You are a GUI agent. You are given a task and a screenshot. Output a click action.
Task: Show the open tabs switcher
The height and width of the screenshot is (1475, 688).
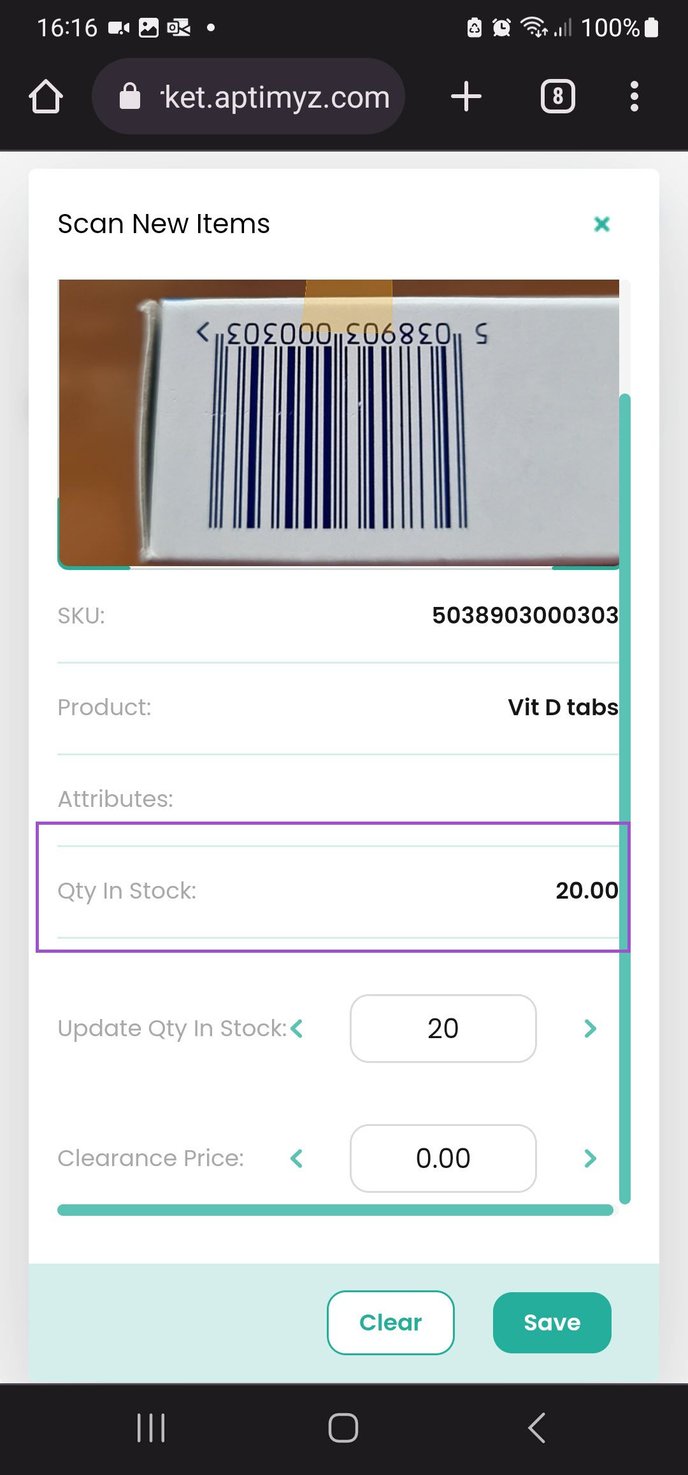[x=557, y=97]
